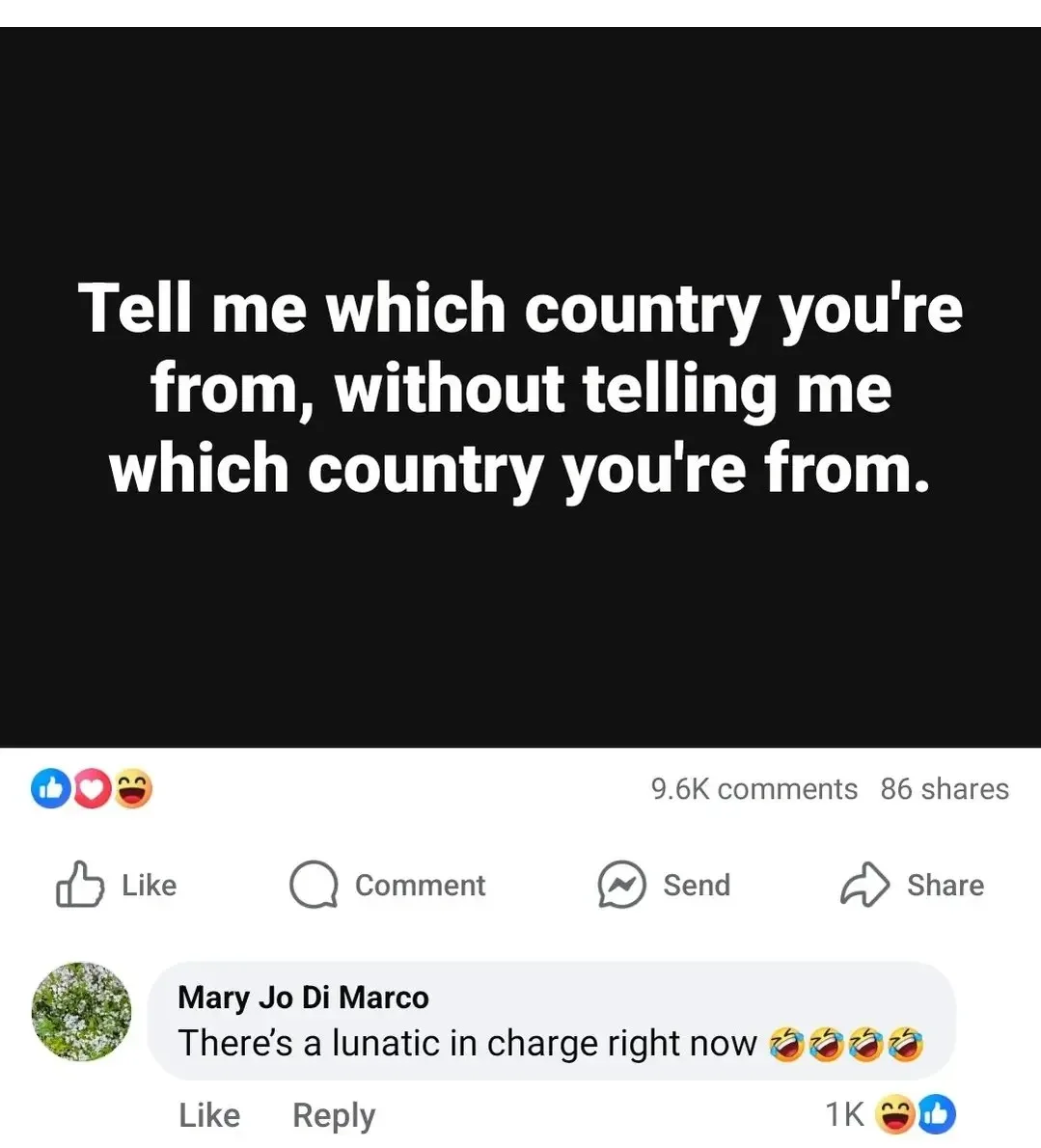The height and width of the screenshot is (1148, 1041).
Task: View the 1K reactions on the comment
Action: click(890, 1114)
